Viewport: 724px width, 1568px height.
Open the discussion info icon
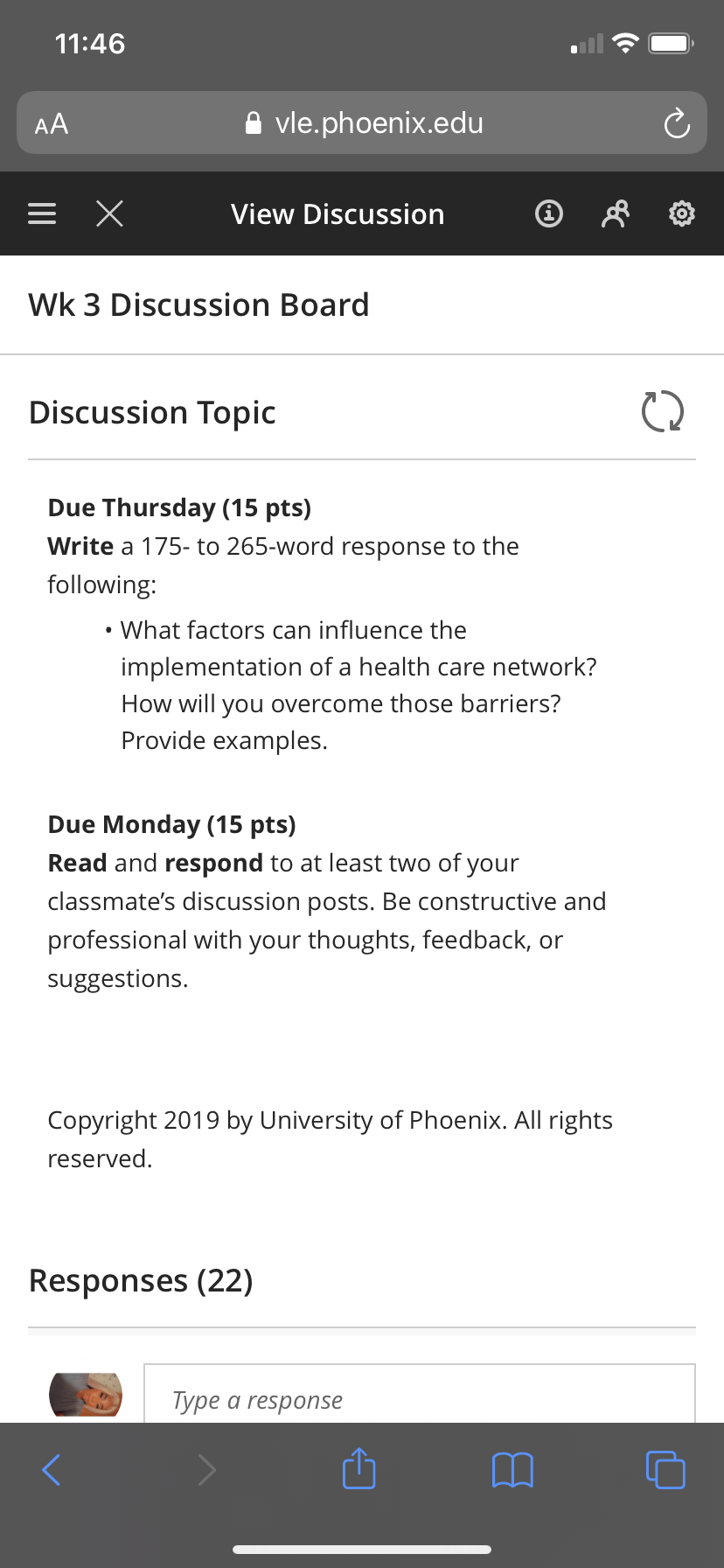click(x=549, y=213)
